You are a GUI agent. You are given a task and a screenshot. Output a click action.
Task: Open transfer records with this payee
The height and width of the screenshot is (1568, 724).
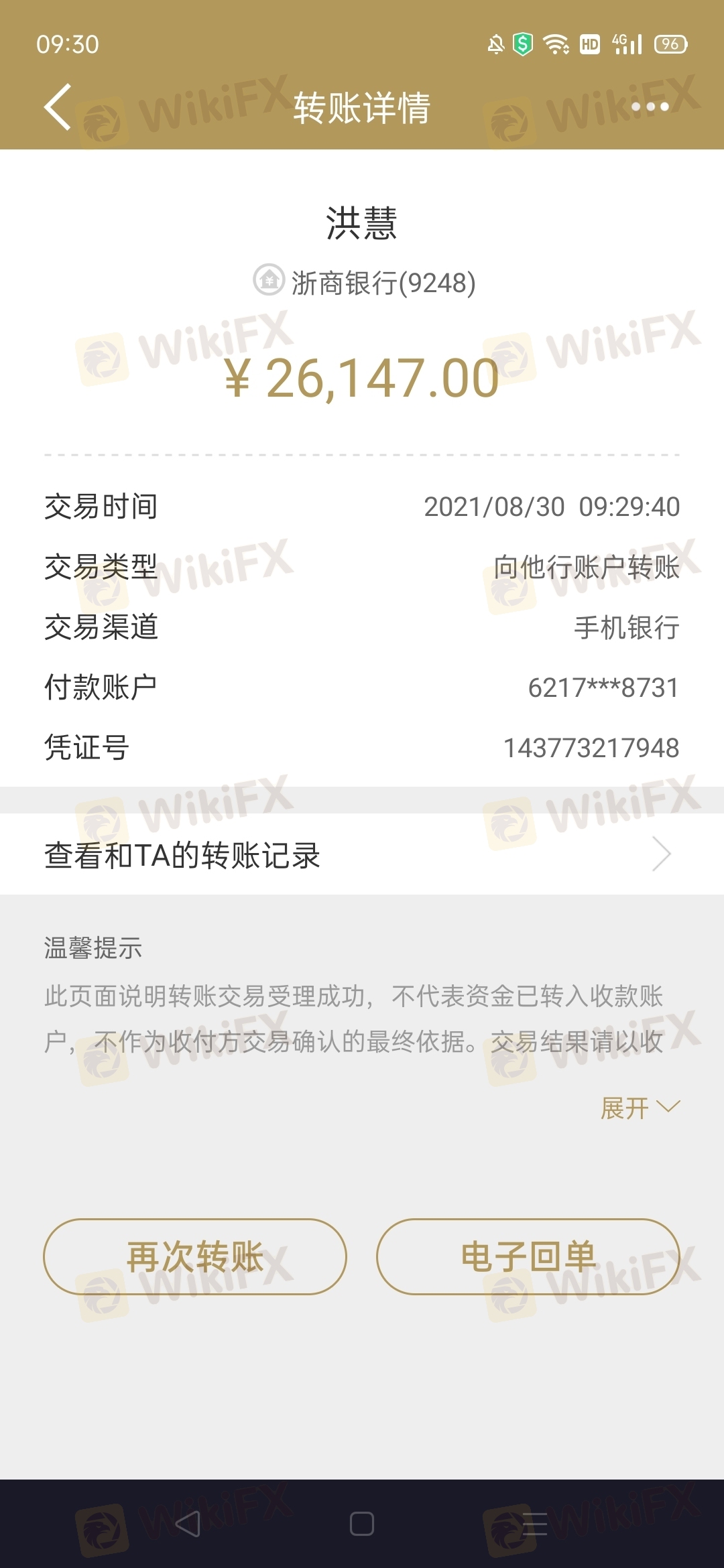tap(362, 854)
